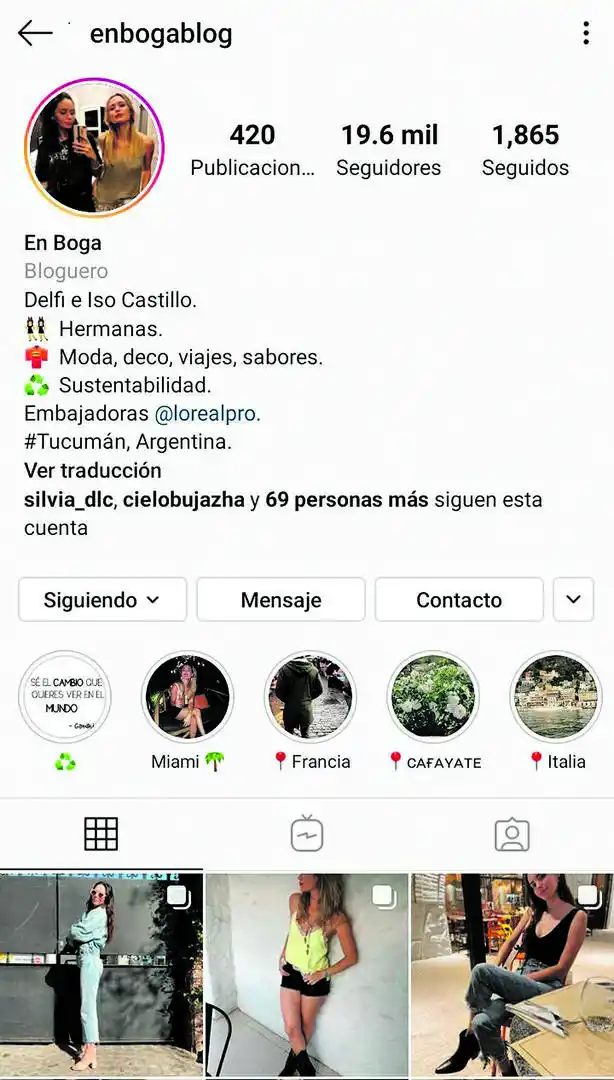Select the posts grid tab
The height and width of the screenshot is (1080, 614).
pyautogui.click(x=101, y=833)
